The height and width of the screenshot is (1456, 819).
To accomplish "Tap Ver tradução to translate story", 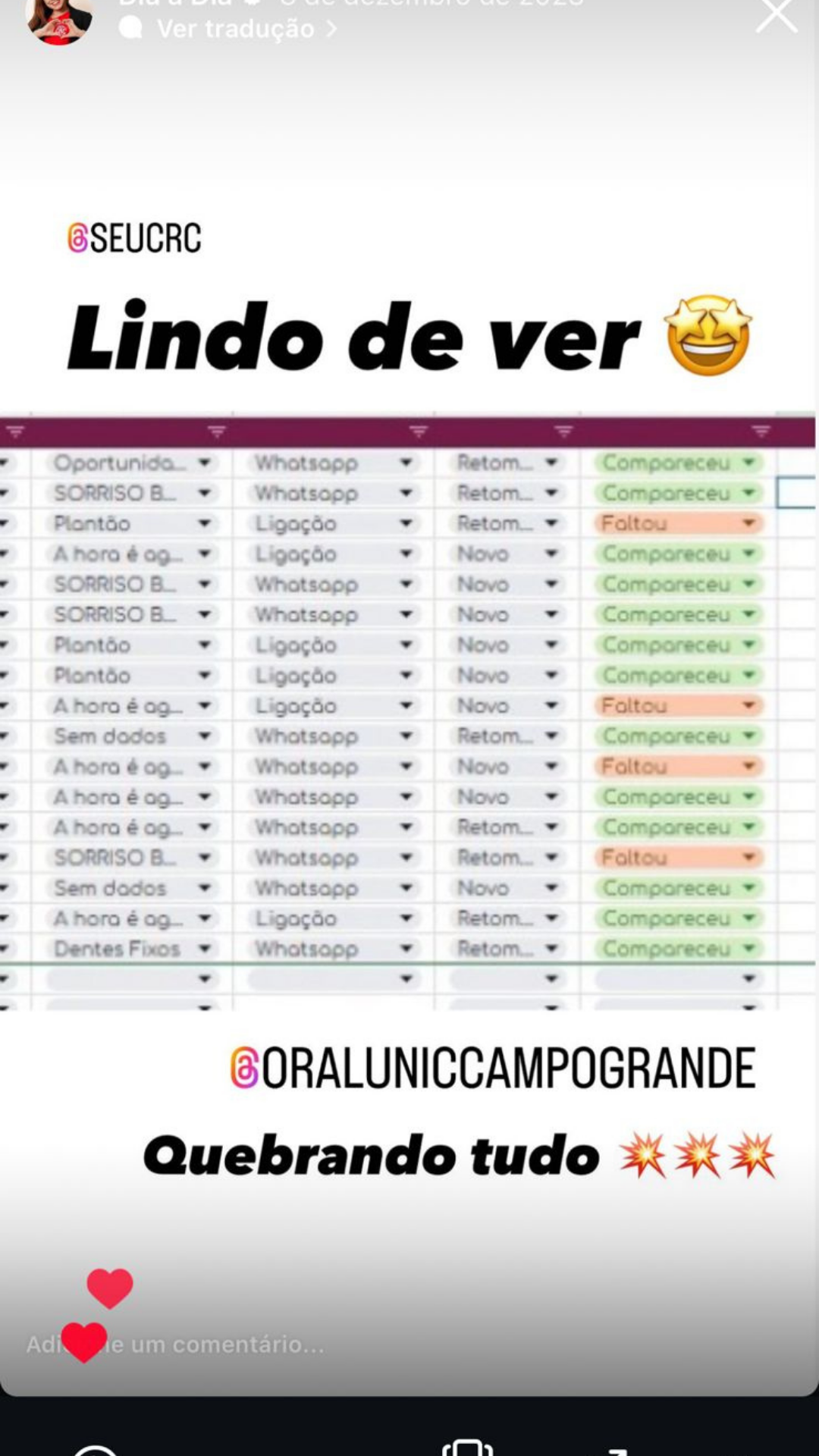I will point(235,29).
